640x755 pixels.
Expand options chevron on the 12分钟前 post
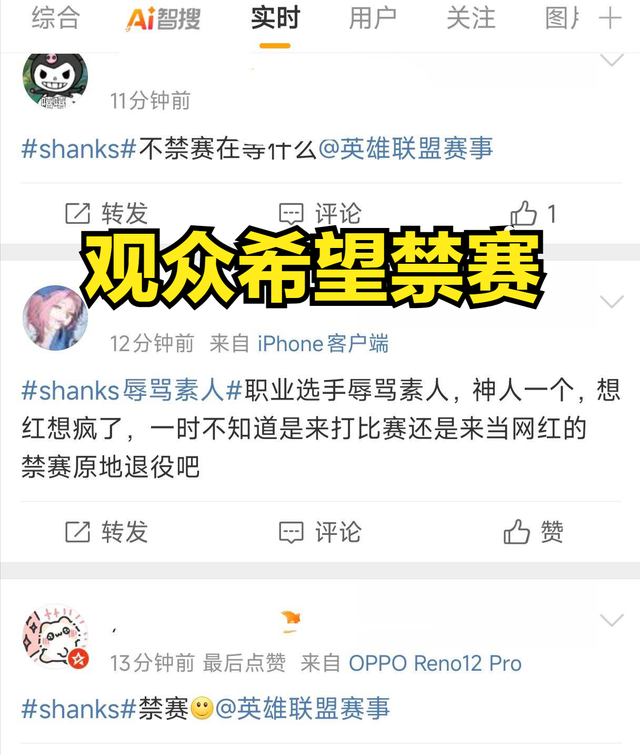(611, 301)
